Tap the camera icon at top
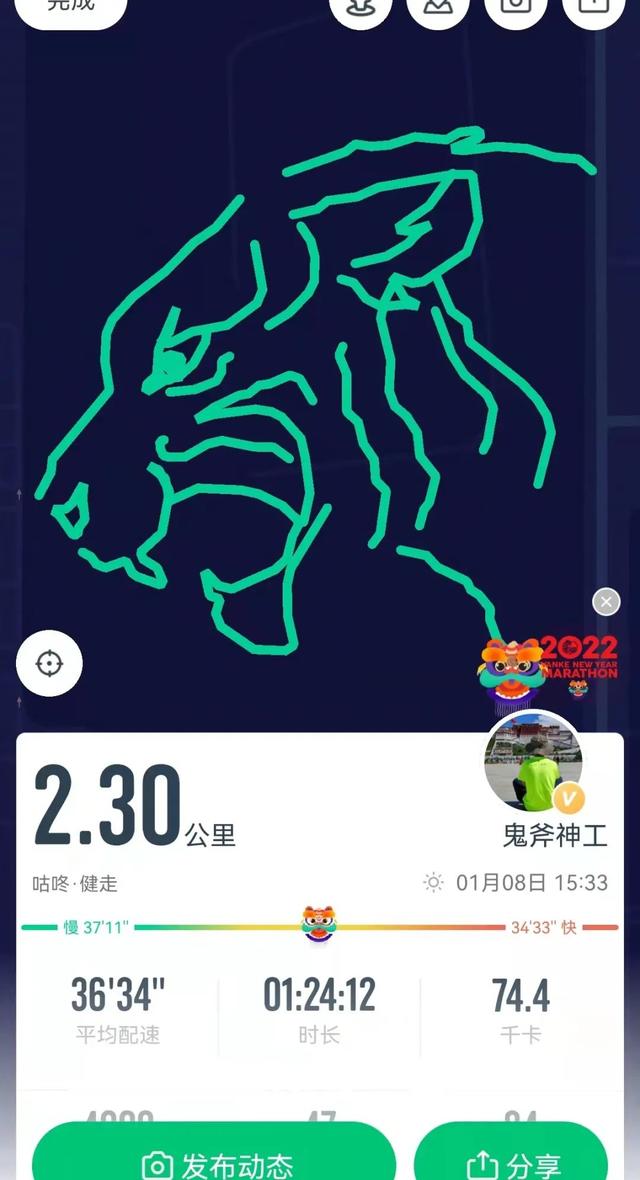 (x=515, y=10)
